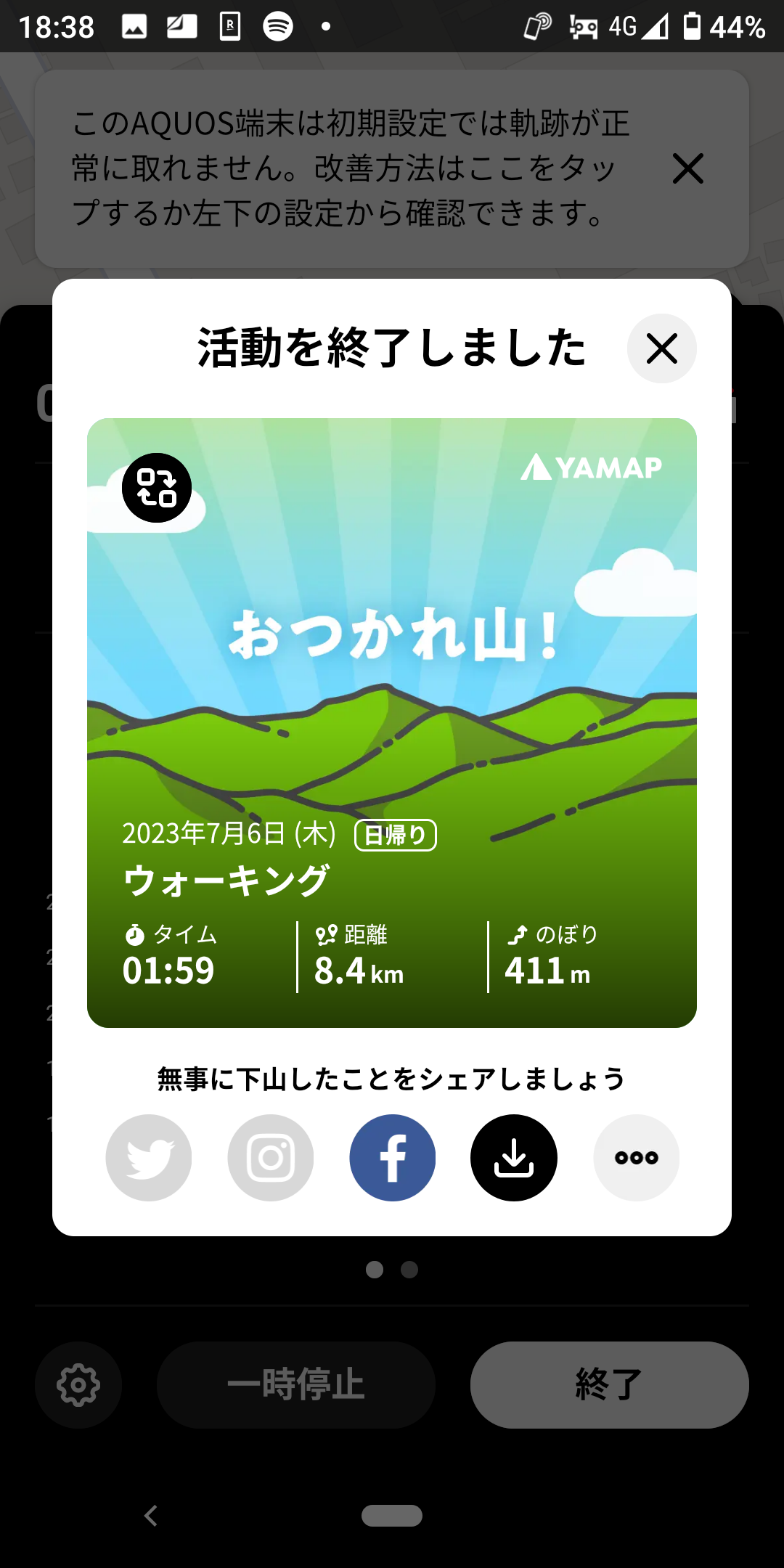Share the activity on Instagram
The height and width of the screenshot is (1568, 784).
271,1157
